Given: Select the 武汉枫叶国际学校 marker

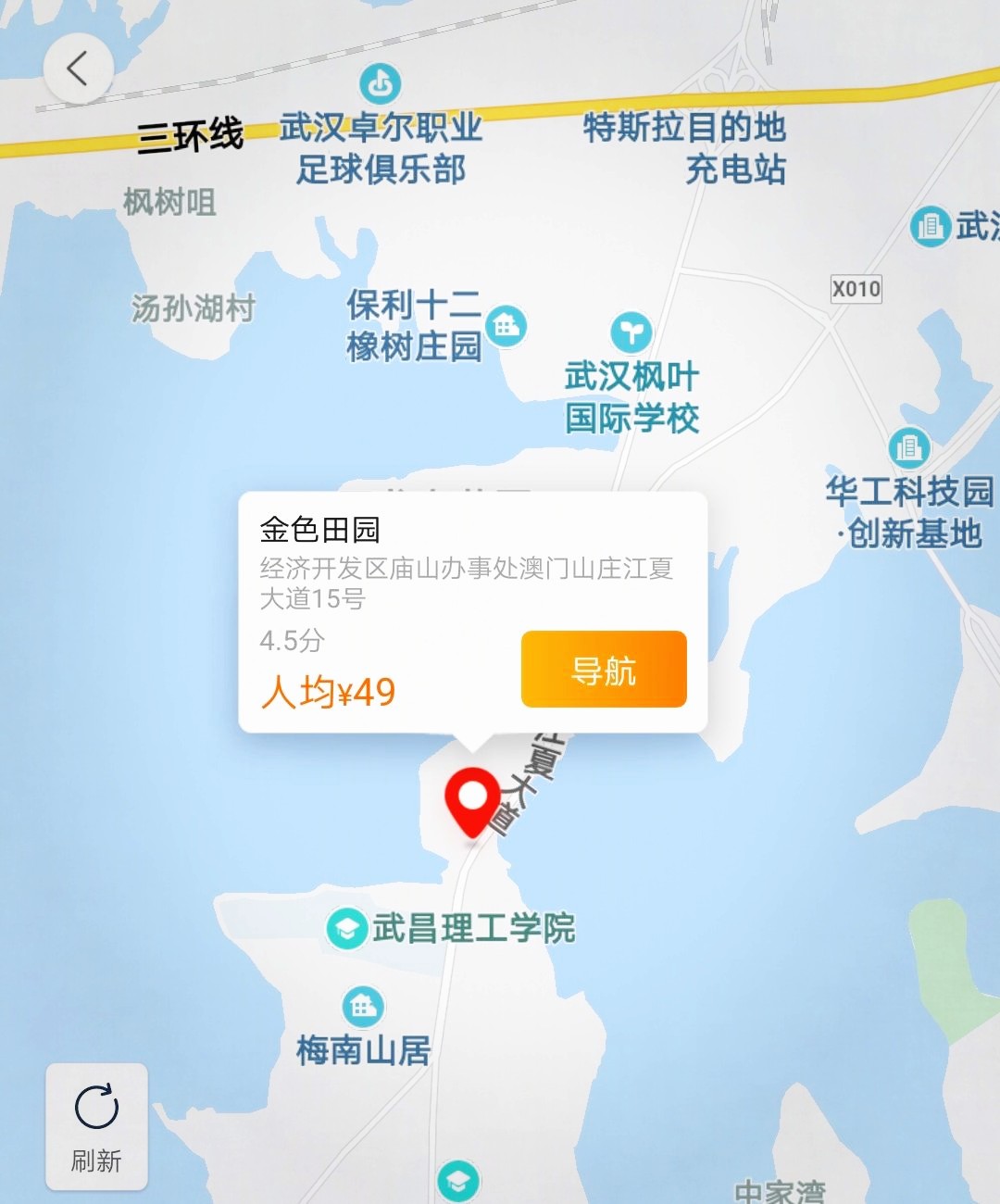Looking at the screenshot, I should [631, 332].
